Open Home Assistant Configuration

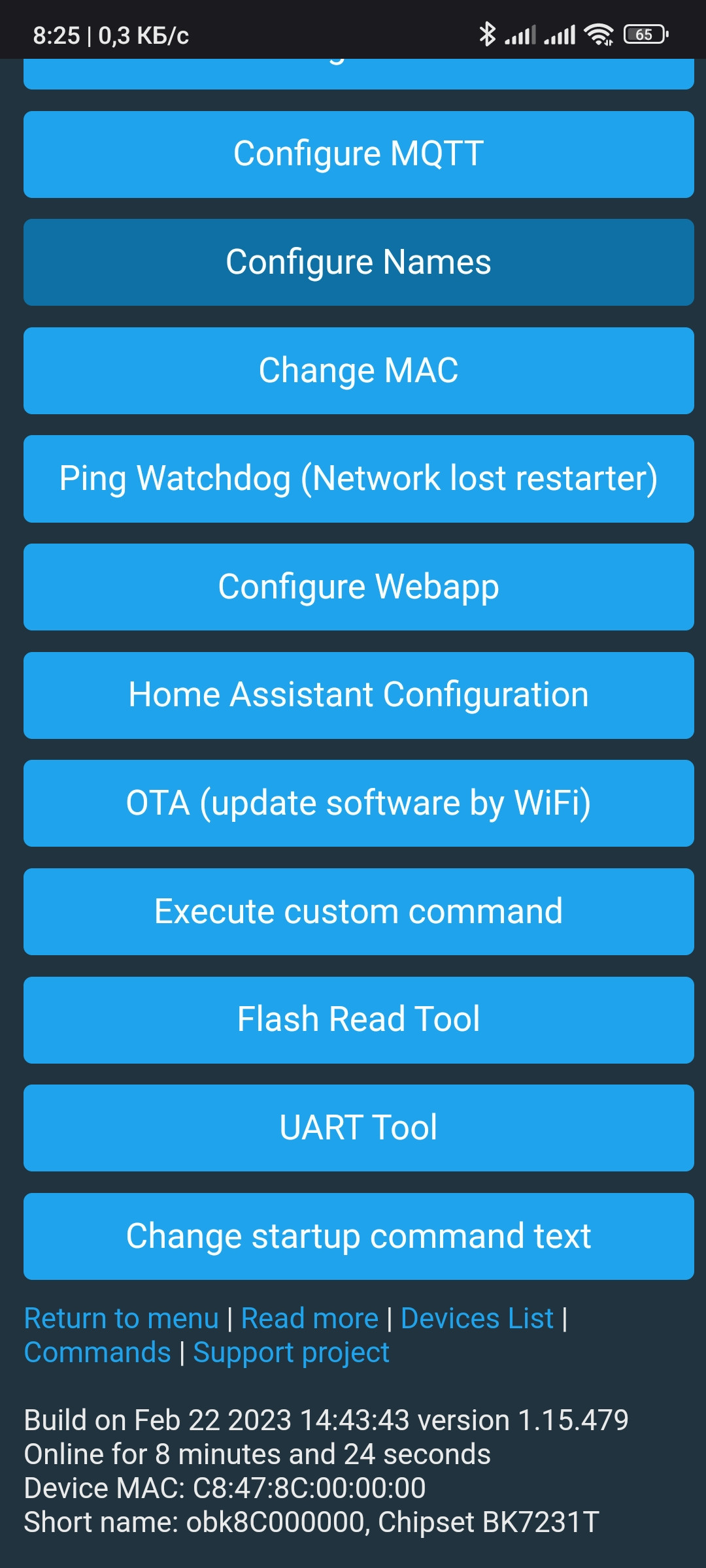(358, 694)
